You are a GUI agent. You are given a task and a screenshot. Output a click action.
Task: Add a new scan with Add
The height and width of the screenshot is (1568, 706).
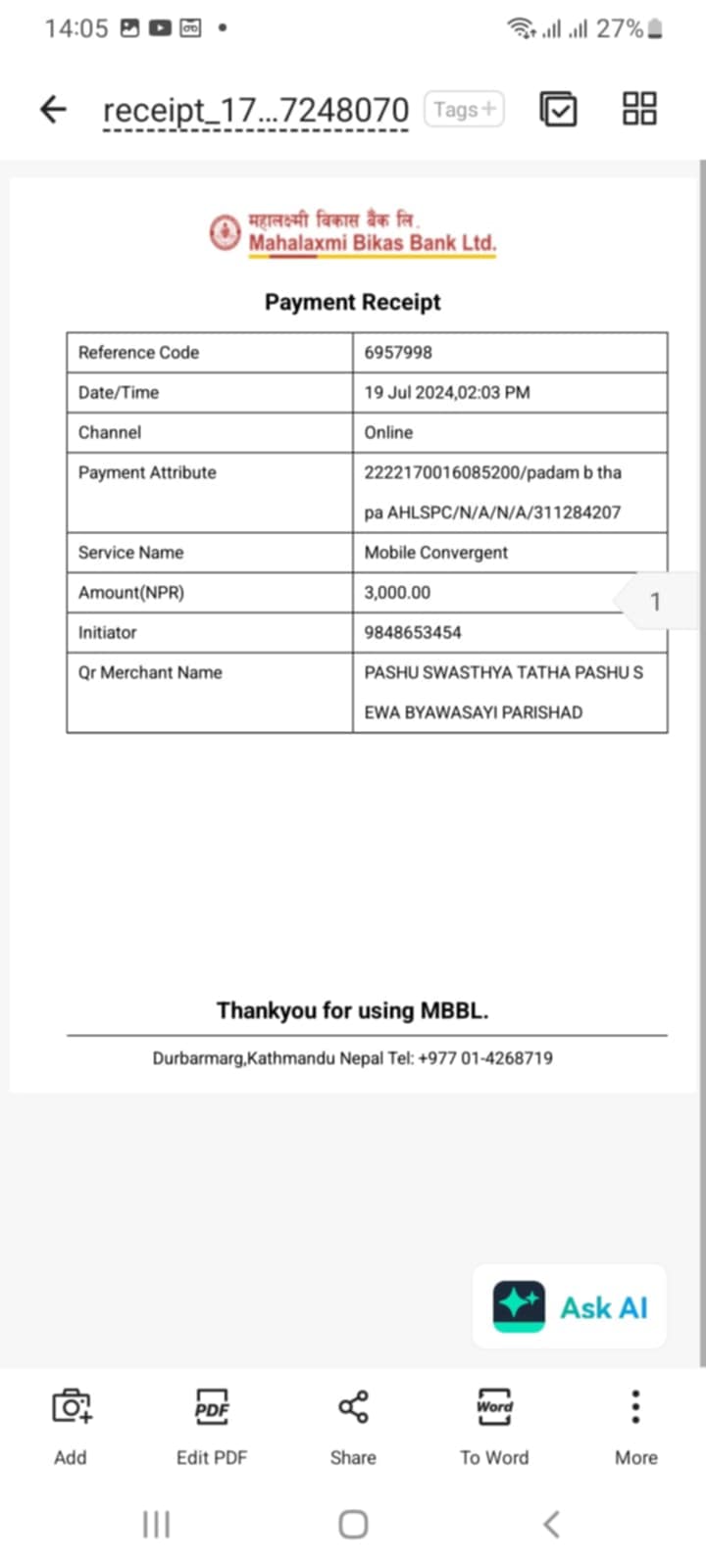(x=71, y=1427)
